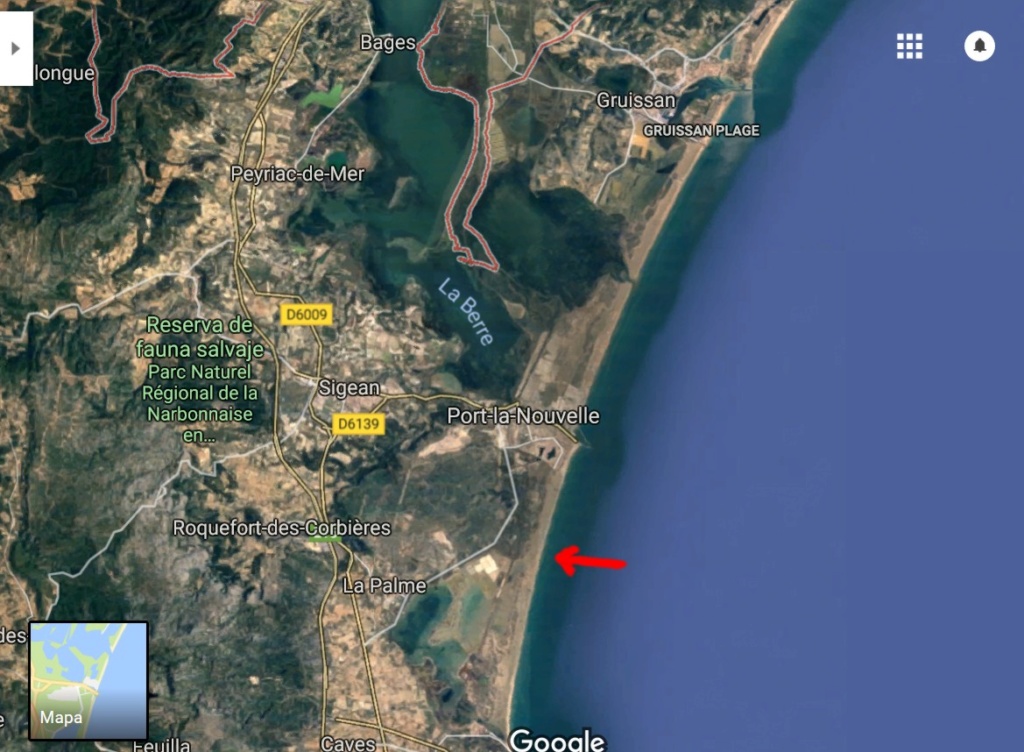Image resolution: width=1024 pixels, height=752 pixels.
Task: Expand the collapsed side panel
Action: tap(15, 48)
